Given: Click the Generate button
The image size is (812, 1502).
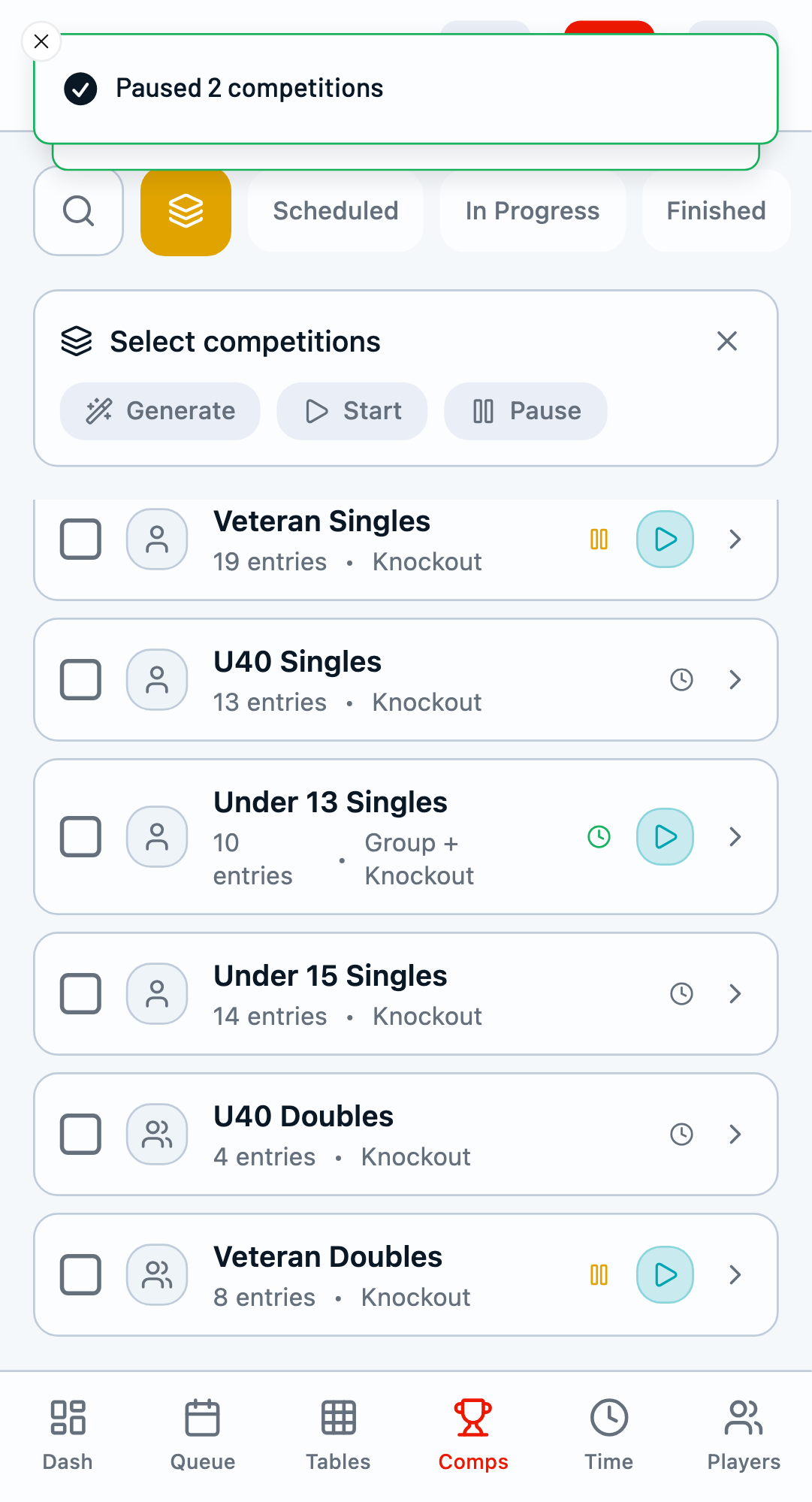Looking at the screenshot, I should pos(159,411).
